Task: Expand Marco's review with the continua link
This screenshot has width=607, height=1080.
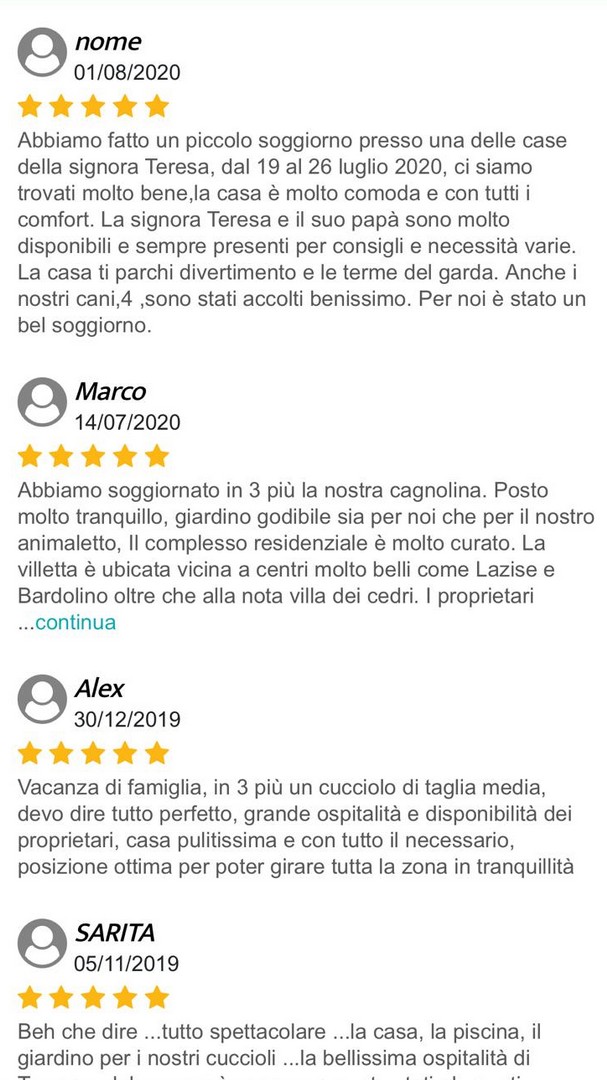Action: pos(75,623)
